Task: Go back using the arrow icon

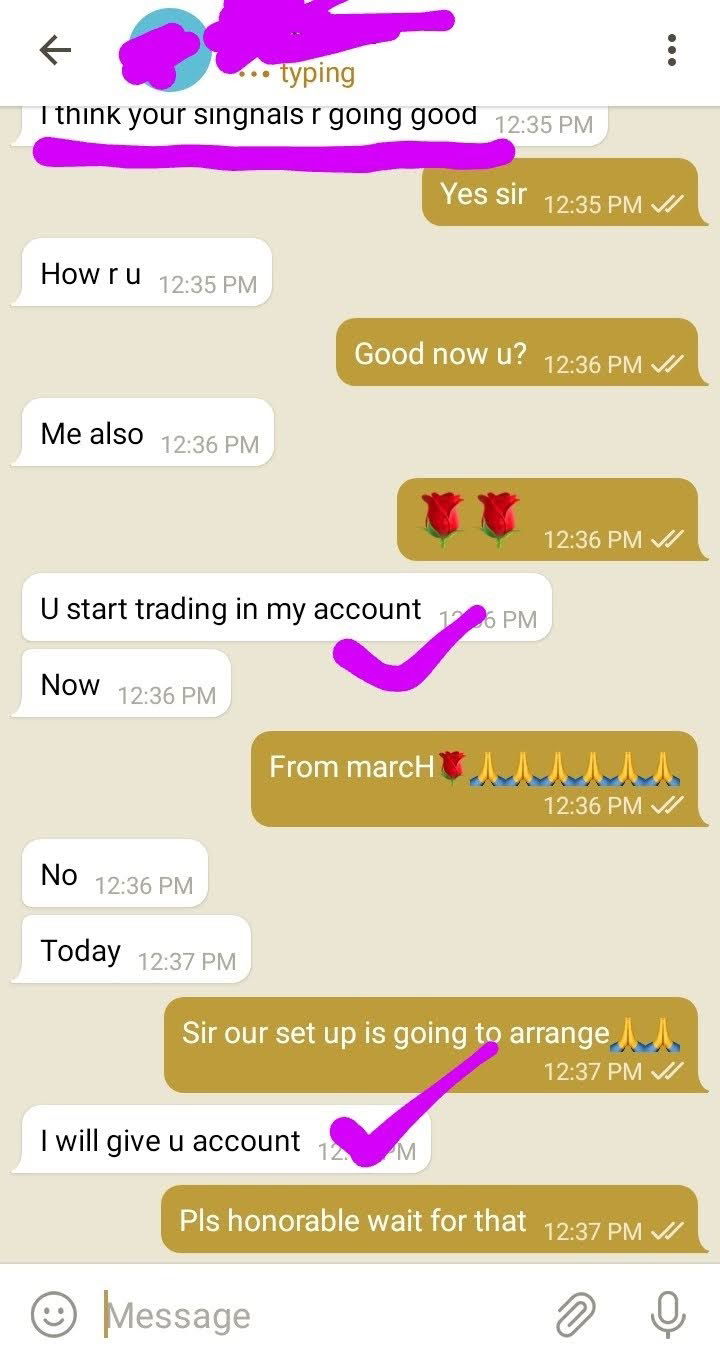Action: (54, 50)
